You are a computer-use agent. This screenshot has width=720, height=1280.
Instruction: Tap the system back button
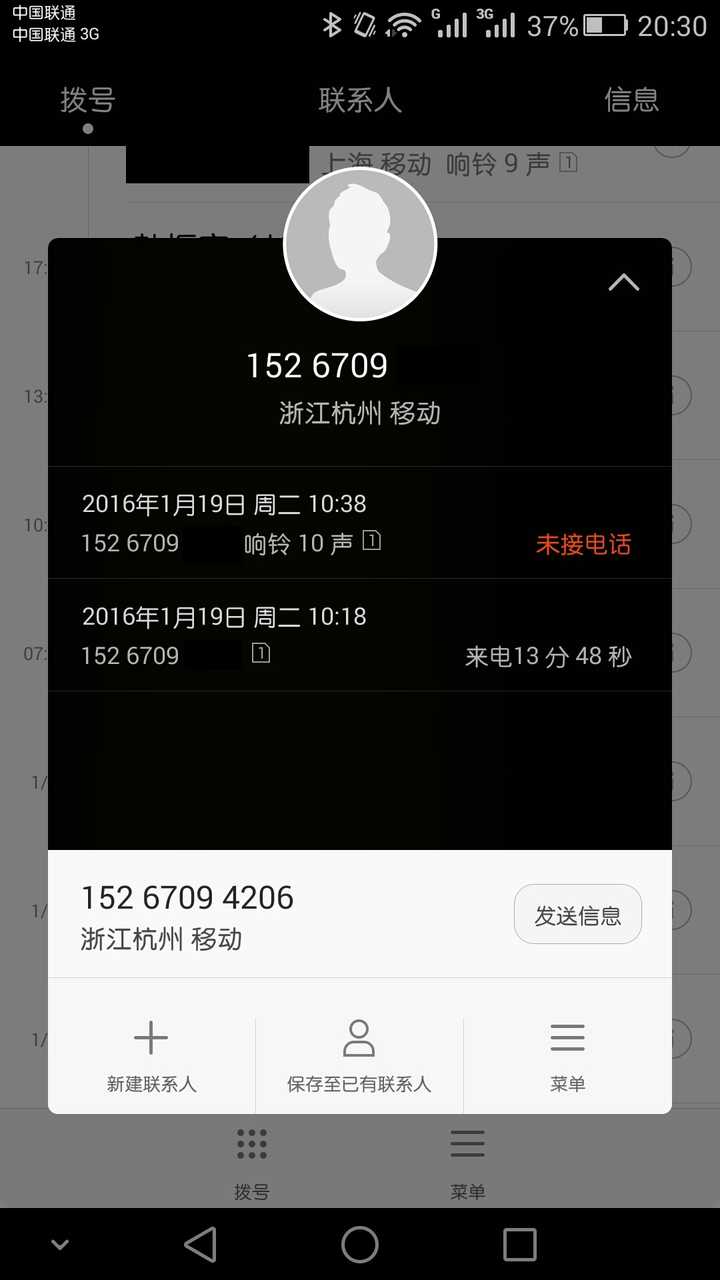pyautogui.click(x=201, y=1244)
